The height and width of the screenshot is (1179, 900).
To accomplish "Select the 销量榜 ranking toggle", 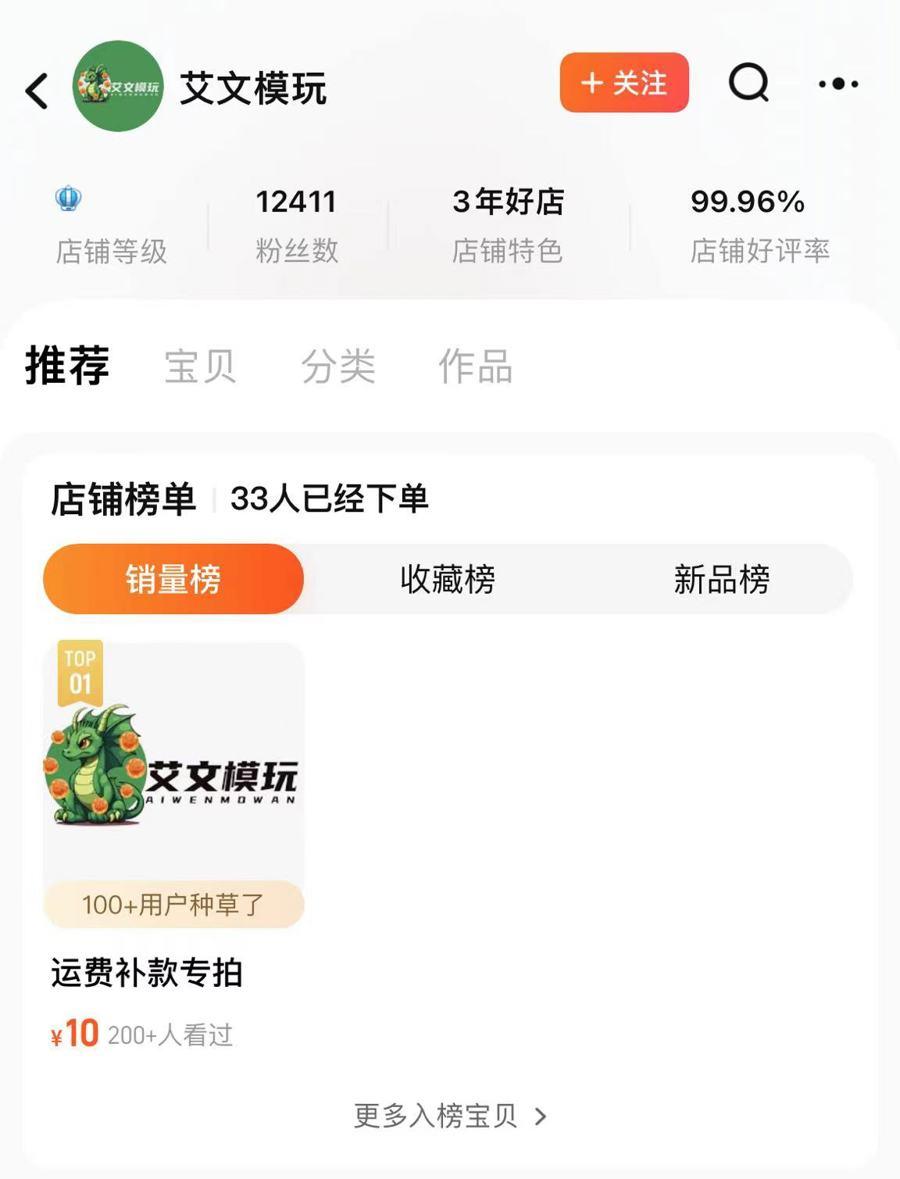I will pyautogui.click(x=172, y=578).
